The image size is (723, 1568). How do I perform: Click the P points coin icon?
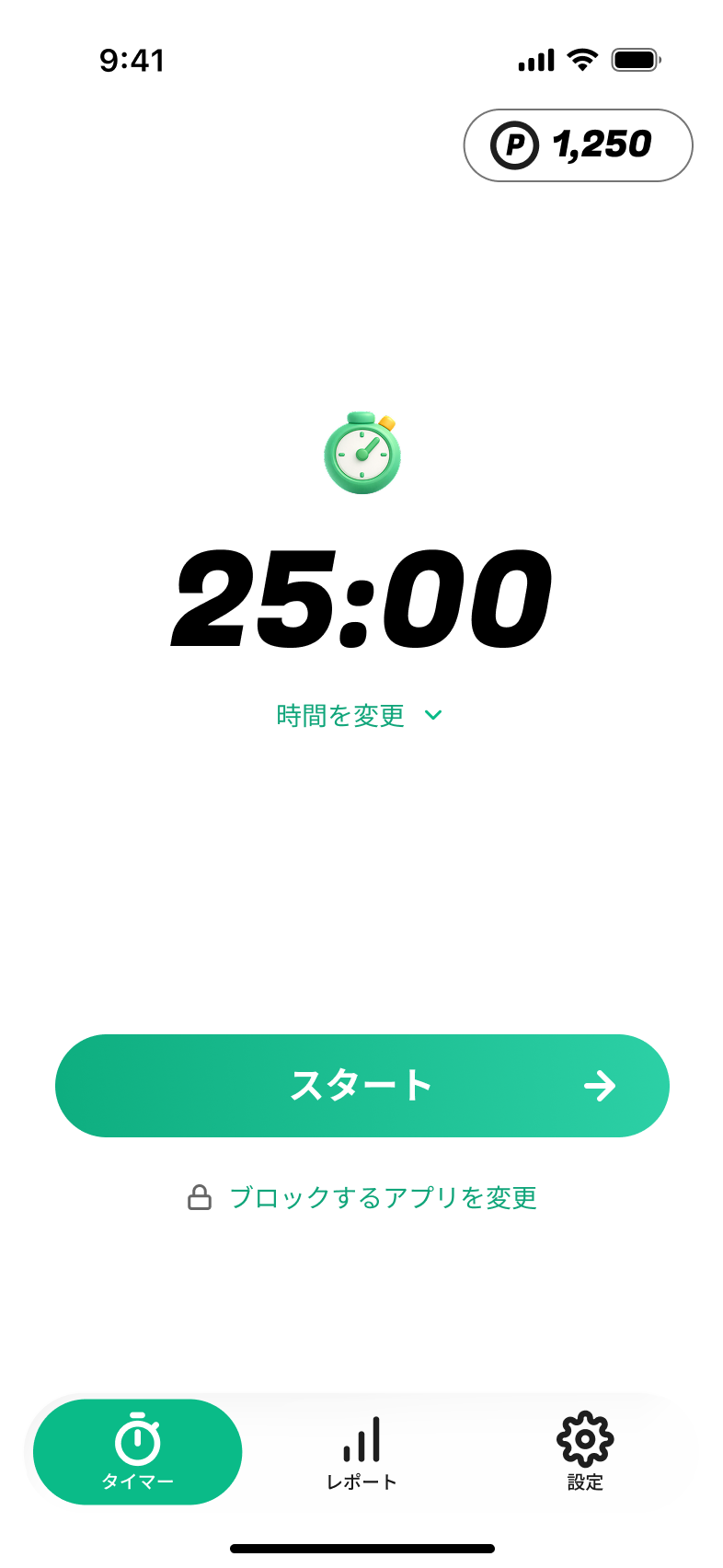pyautogui.click(x=515, y=144)
